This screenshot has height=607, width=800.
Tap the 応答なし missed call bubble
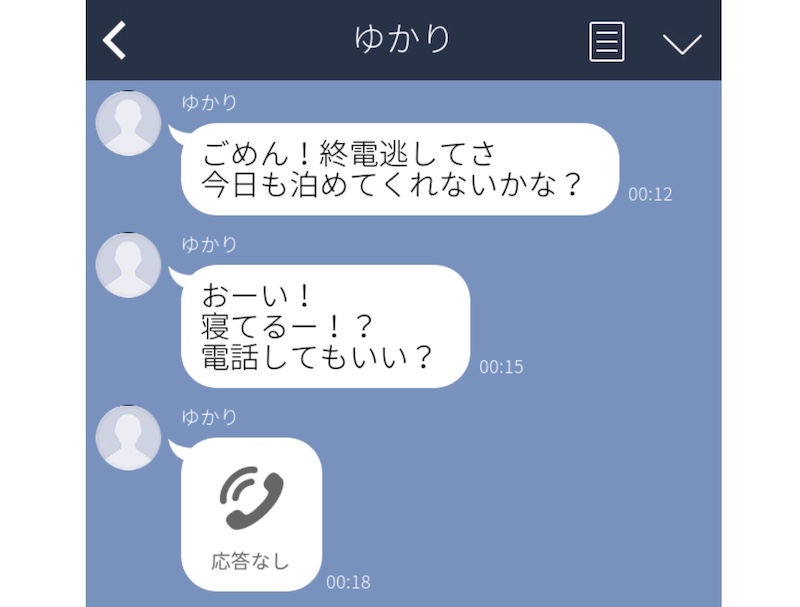250,514
